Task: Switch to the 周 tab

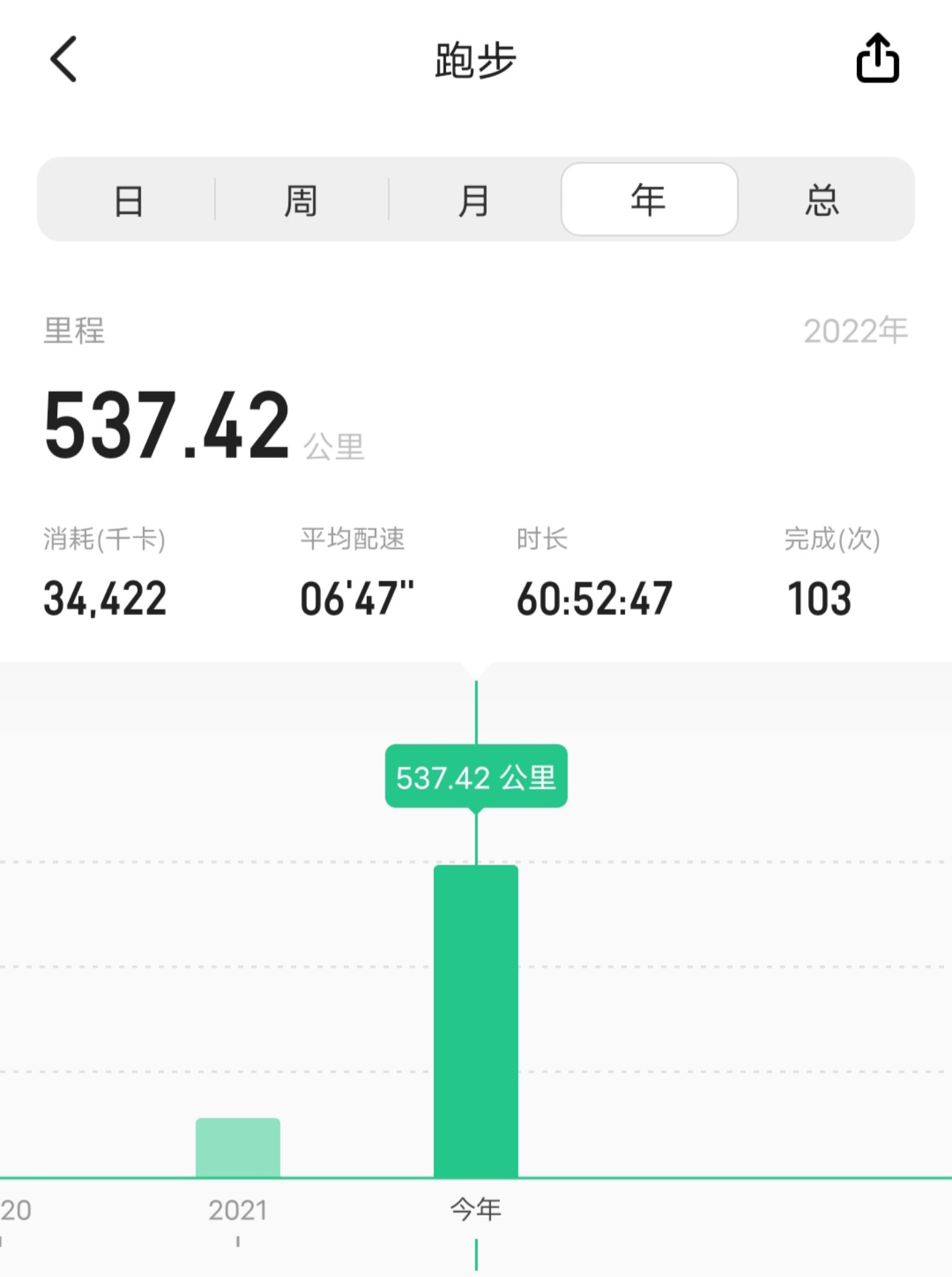Action: 301,200
